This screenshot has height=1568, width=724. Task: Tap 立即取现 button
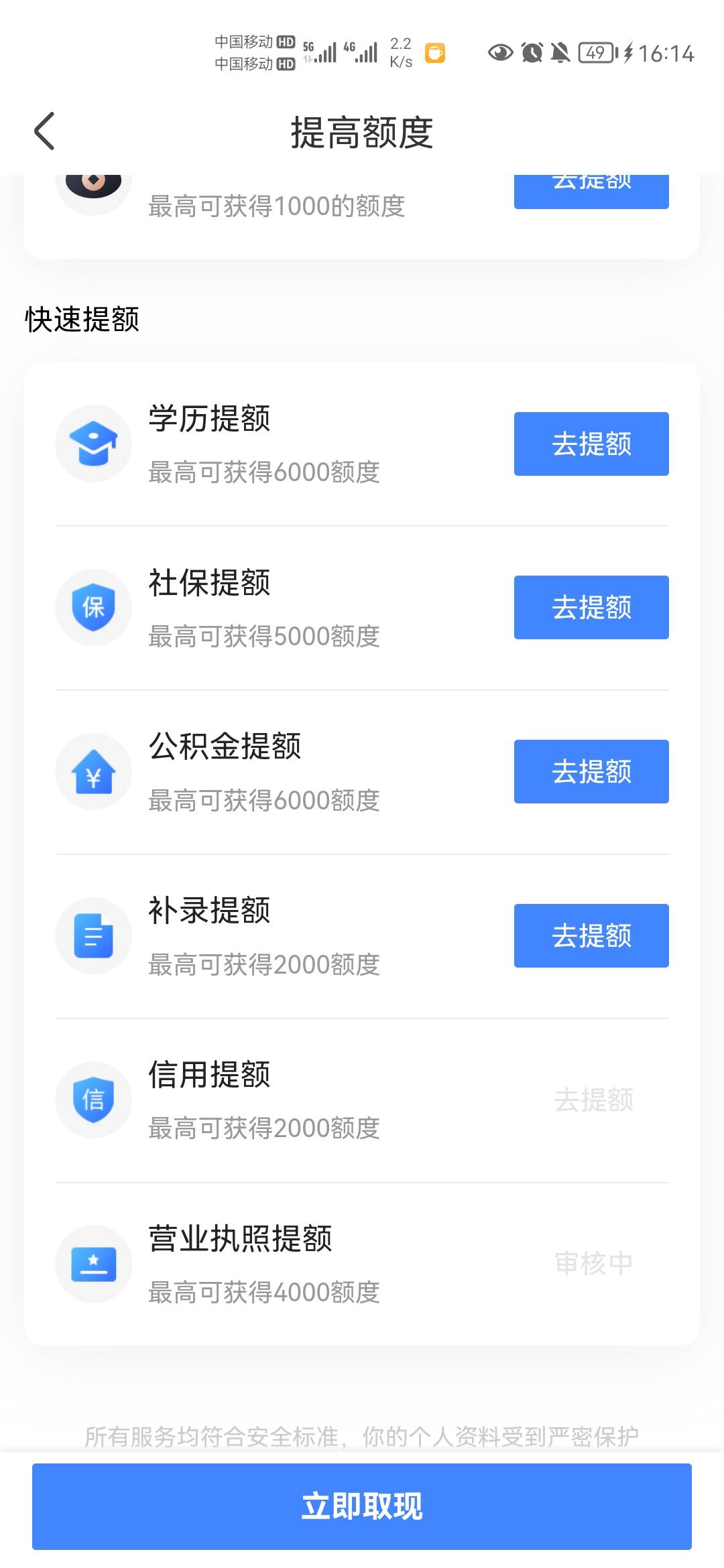pos(362,1506)
